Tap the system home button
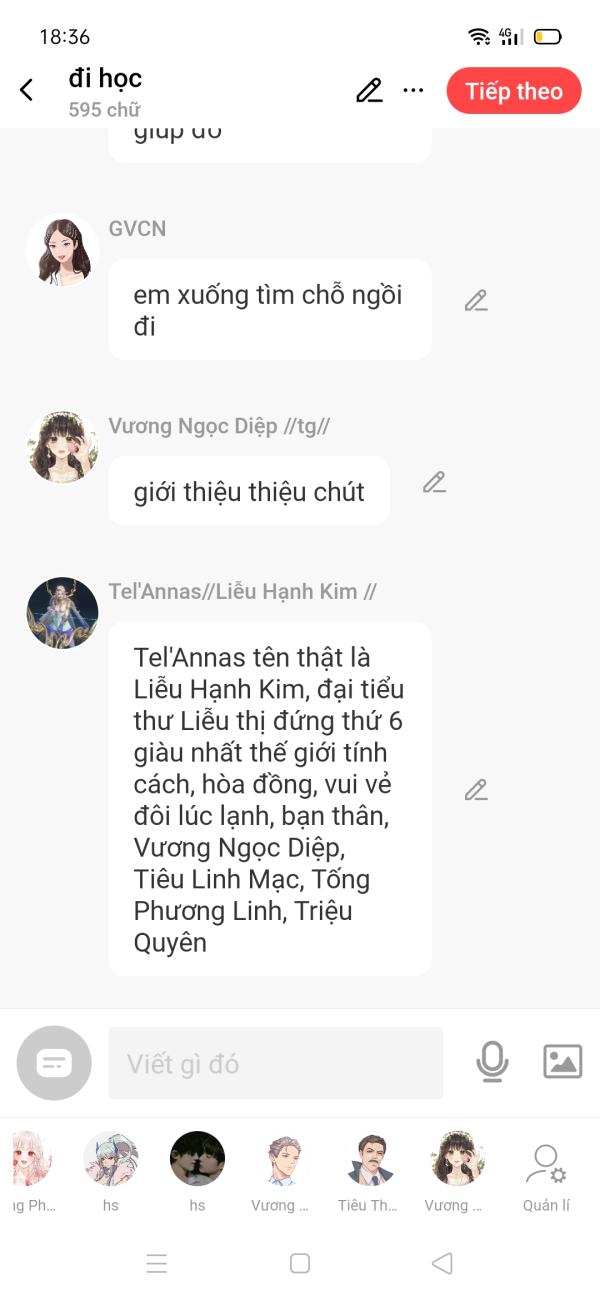 click(x=300, y=1263)
